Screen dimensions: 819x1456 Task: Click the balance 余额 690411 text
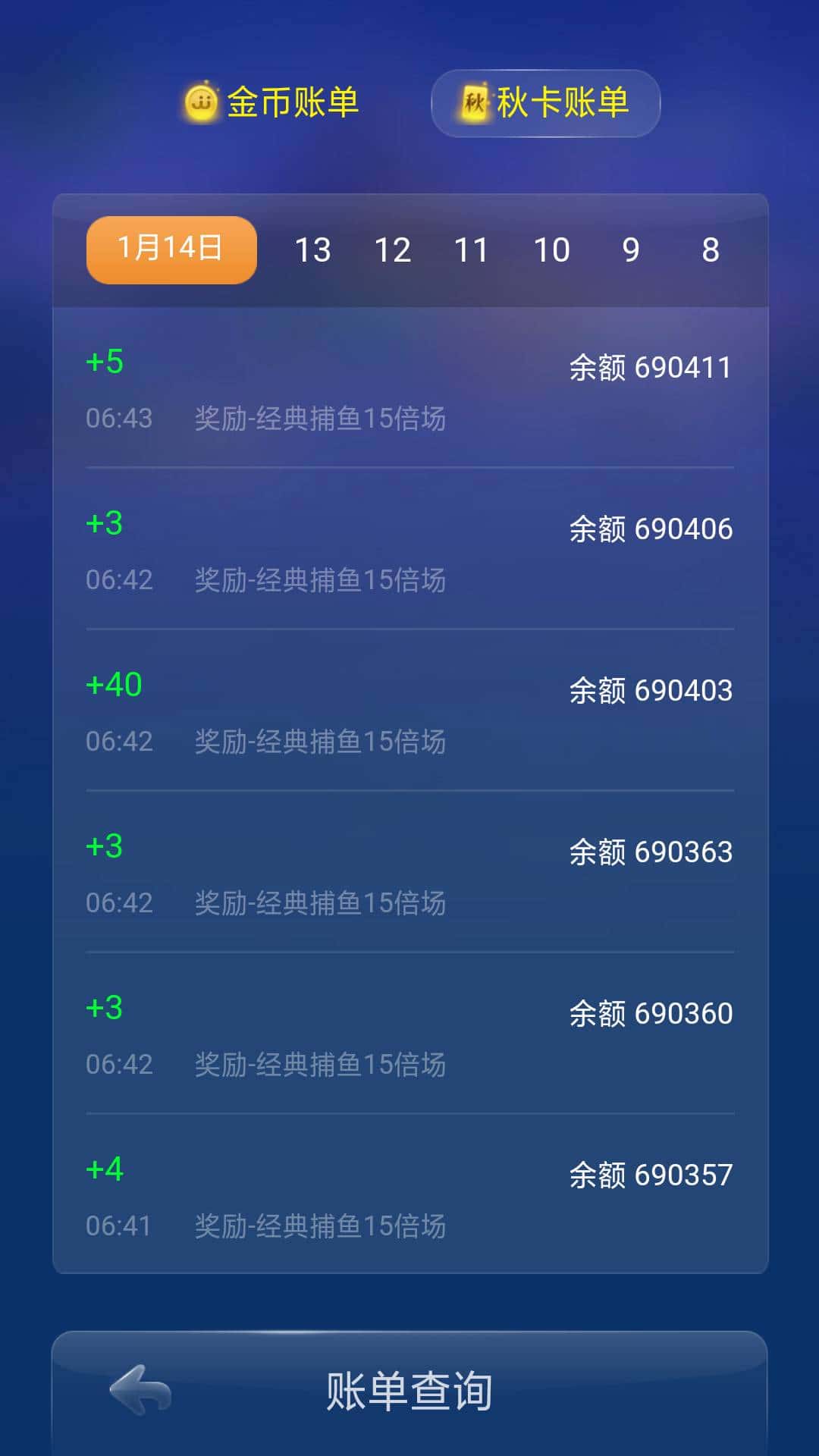[x=648, y=366]
